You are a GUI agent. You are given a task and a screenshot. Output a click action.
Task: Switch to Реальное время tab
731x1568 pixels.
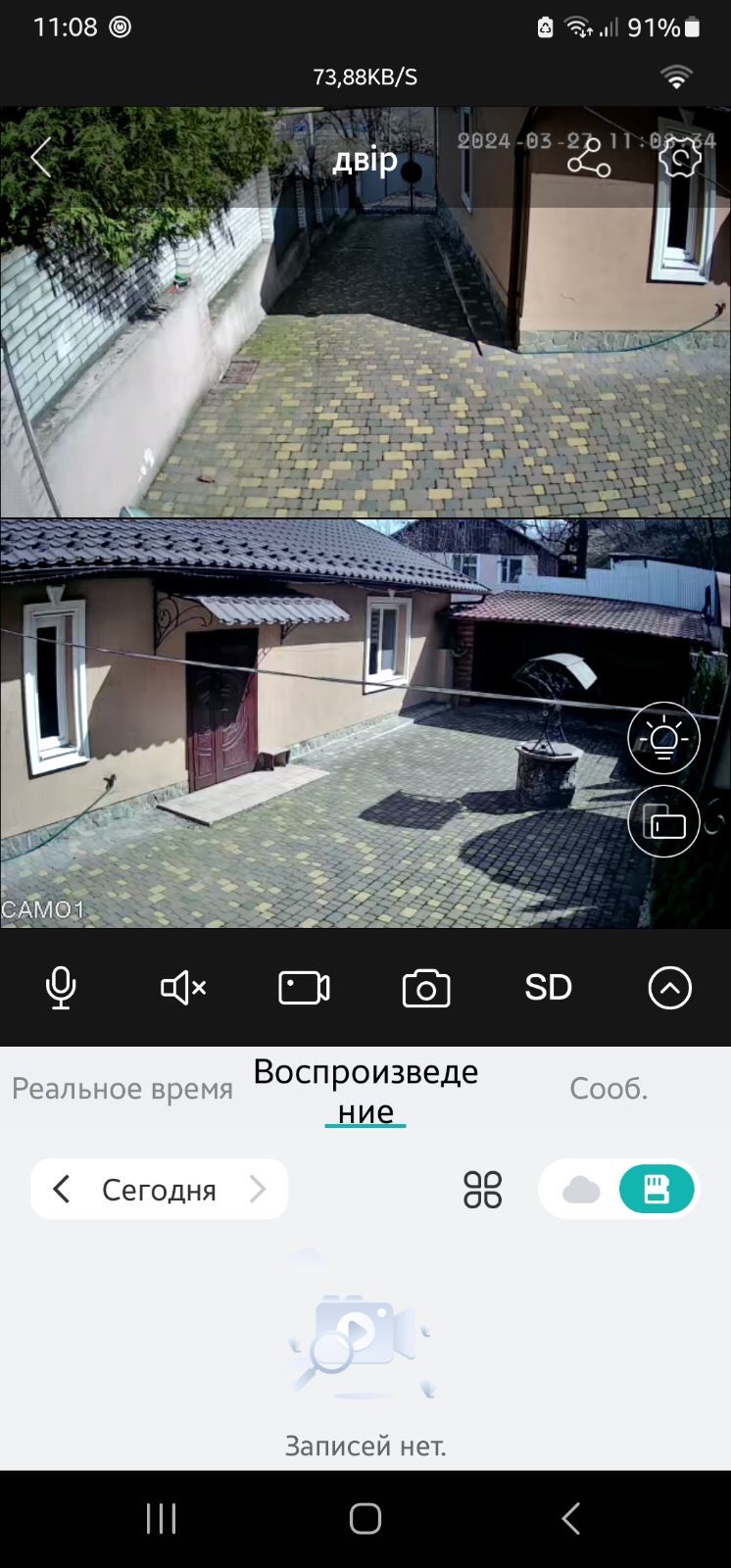click(122, 1089)
